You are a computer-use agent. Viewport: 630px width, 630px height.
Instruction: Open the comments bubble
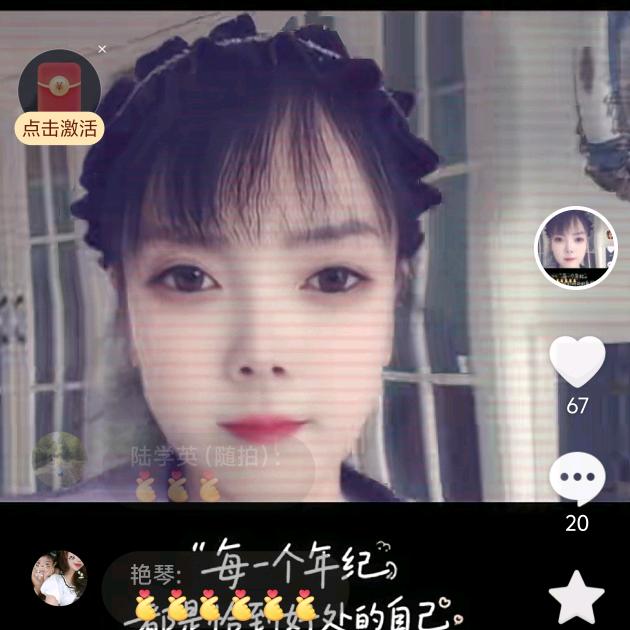click(577, 480)
